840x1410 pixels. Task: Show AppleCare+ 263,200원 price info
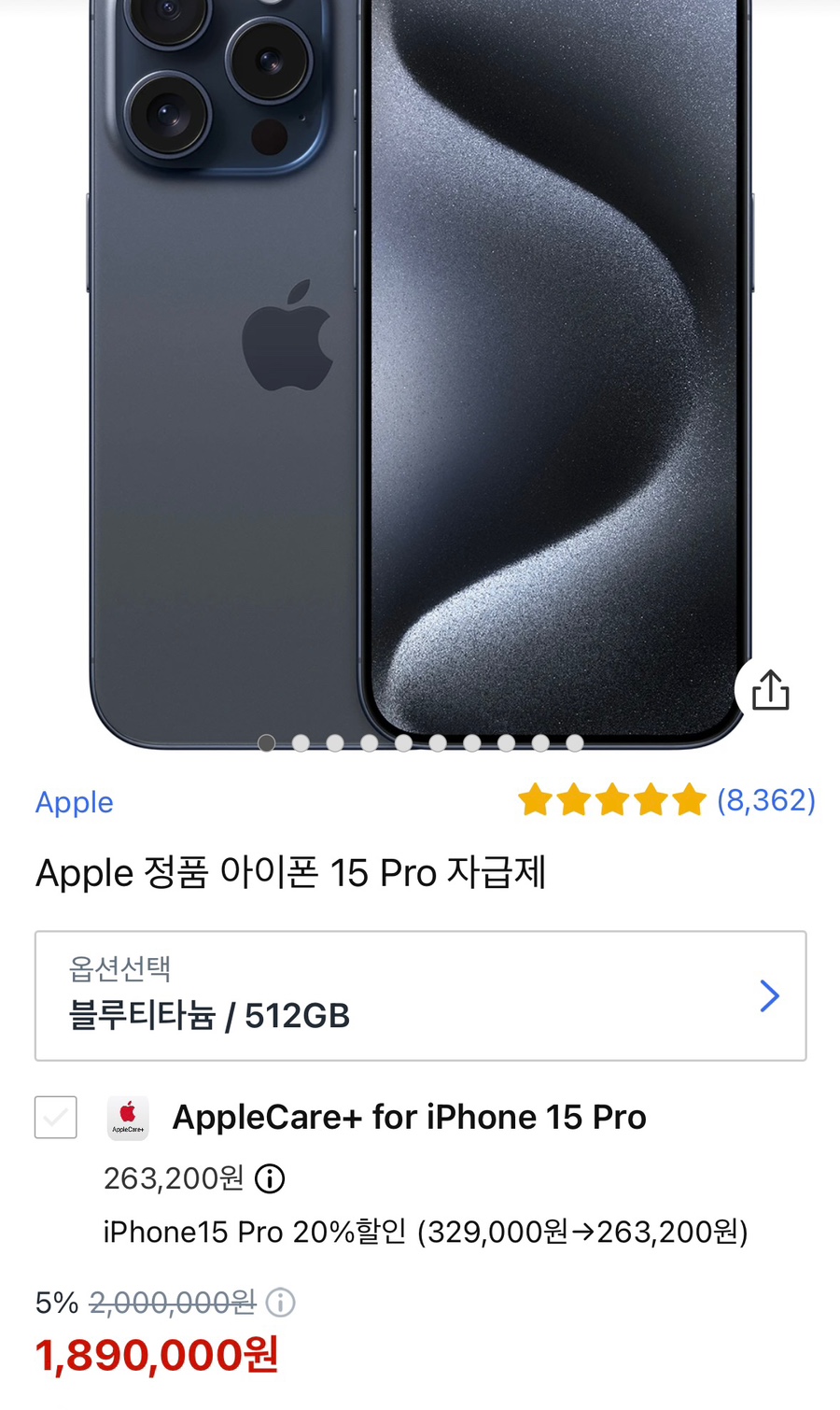[270, 1179]
